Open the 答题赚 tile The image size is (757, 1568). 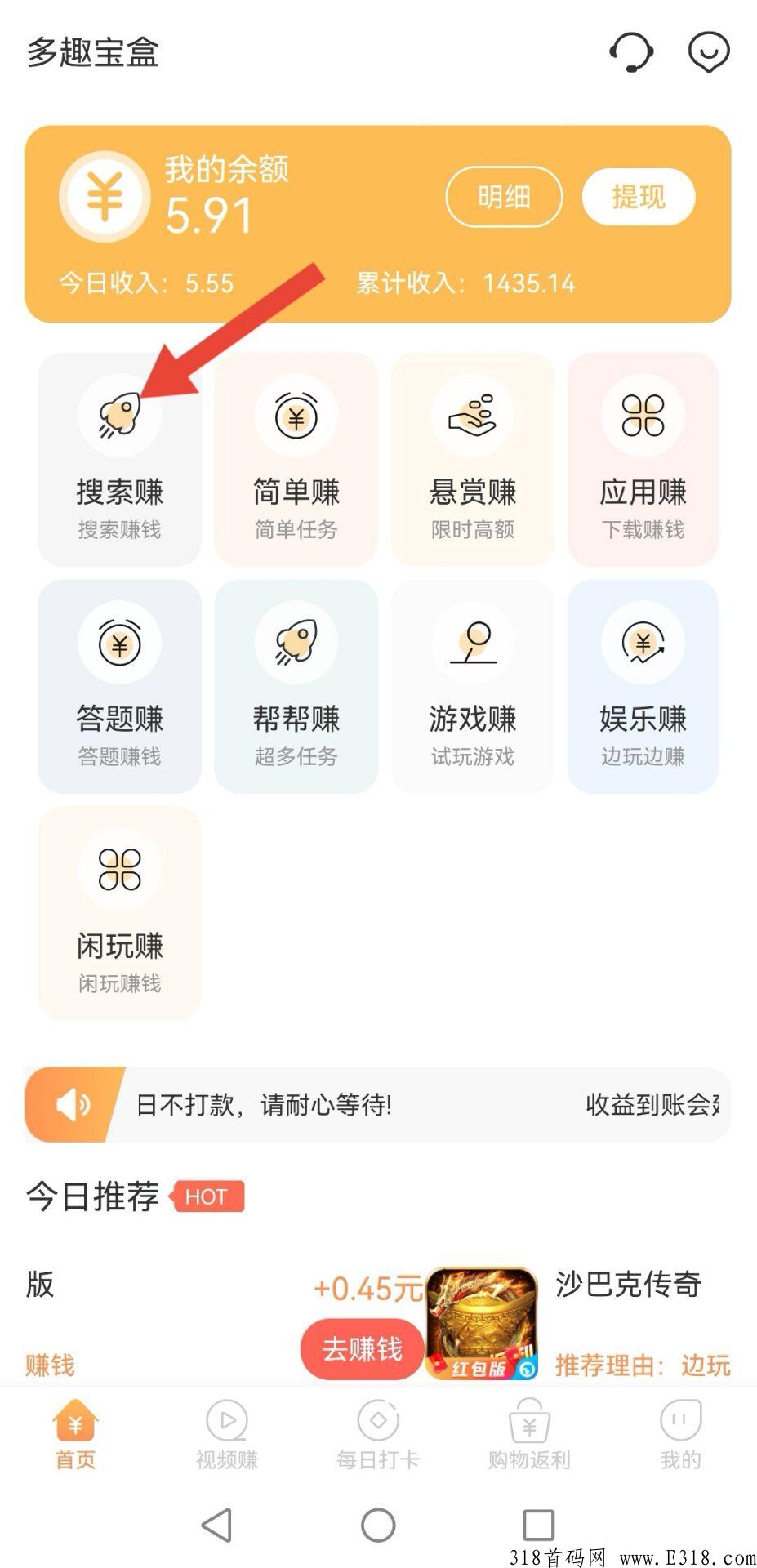[x=119, y=686]
